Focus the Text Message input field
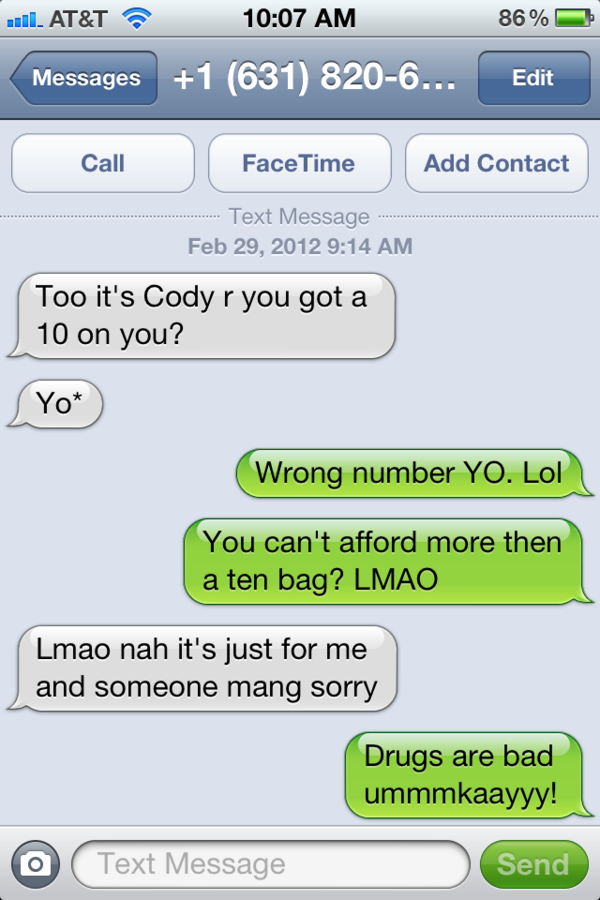 (x=270, y=864)
